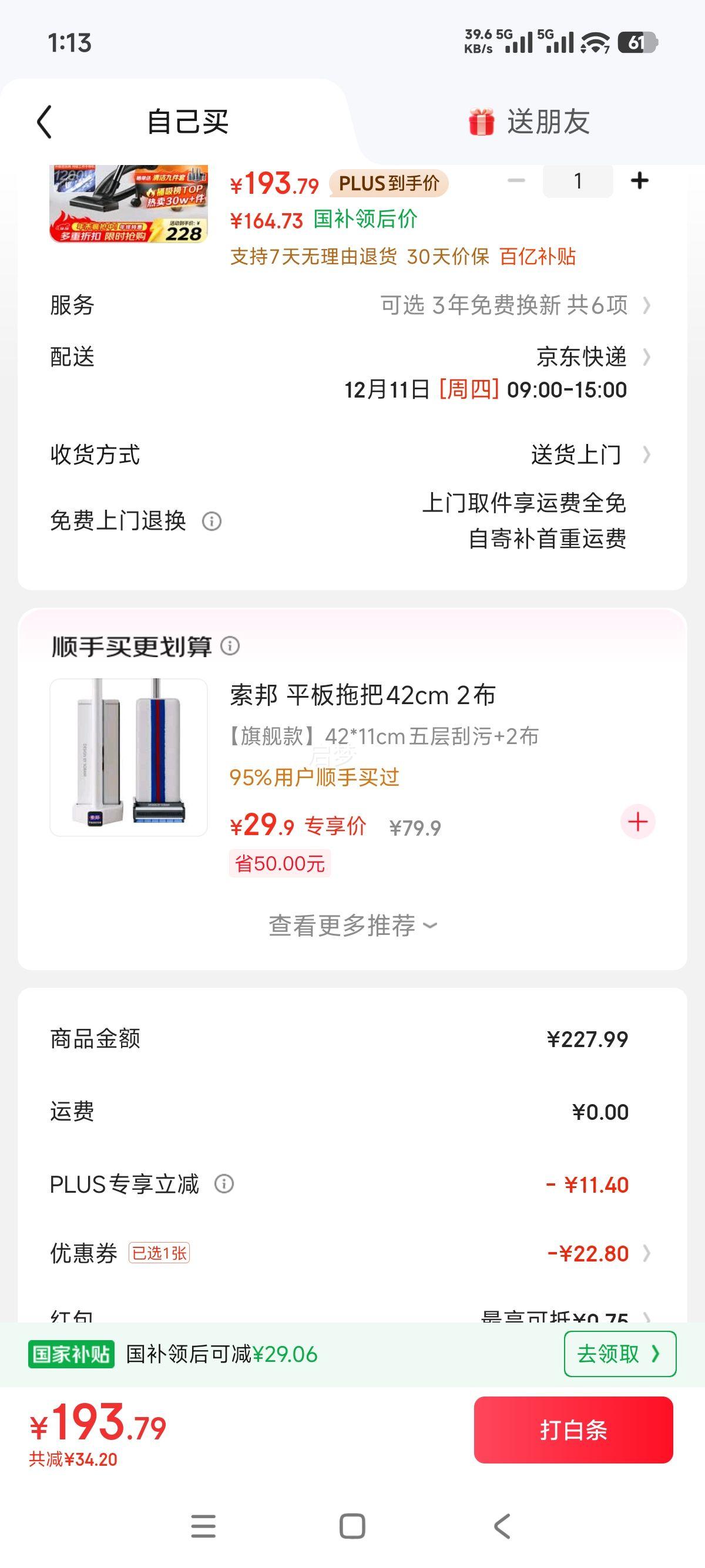Tap the back arrow to return

coord(44,120)
